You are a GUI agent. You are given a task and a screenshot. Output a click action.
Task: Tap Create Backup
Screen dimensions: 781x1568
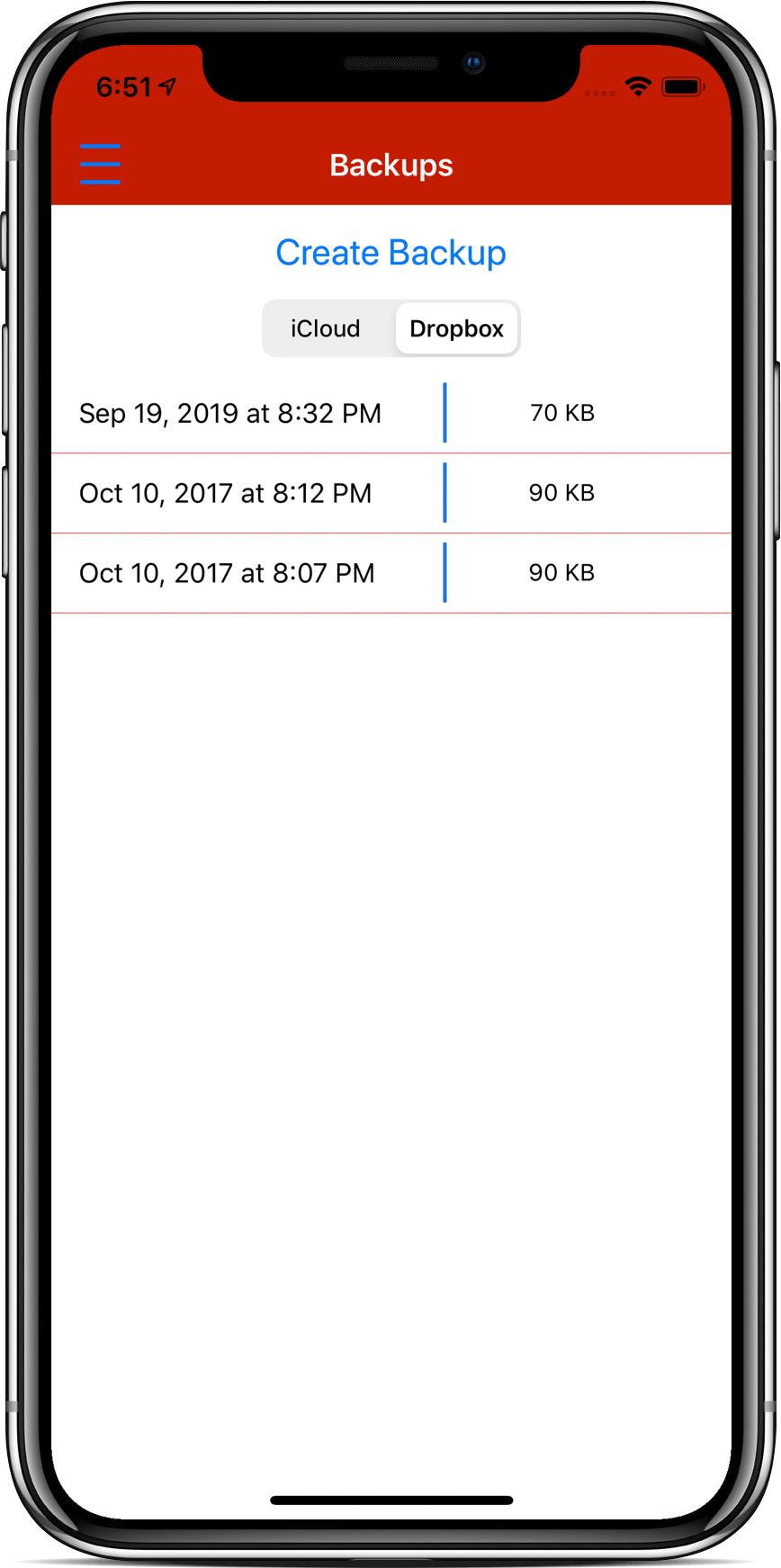click(390, 253)
